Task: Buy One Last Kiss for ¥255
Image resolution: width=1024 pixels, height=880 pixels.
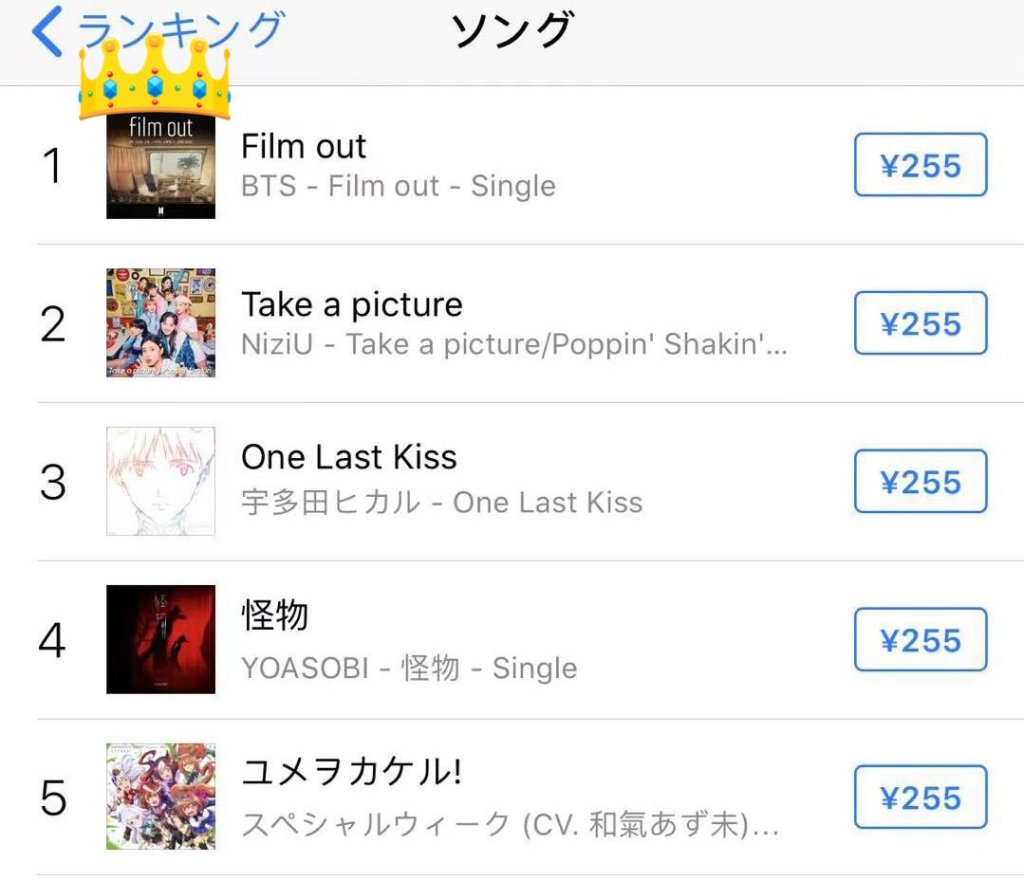Action: [x=920, y=482]
